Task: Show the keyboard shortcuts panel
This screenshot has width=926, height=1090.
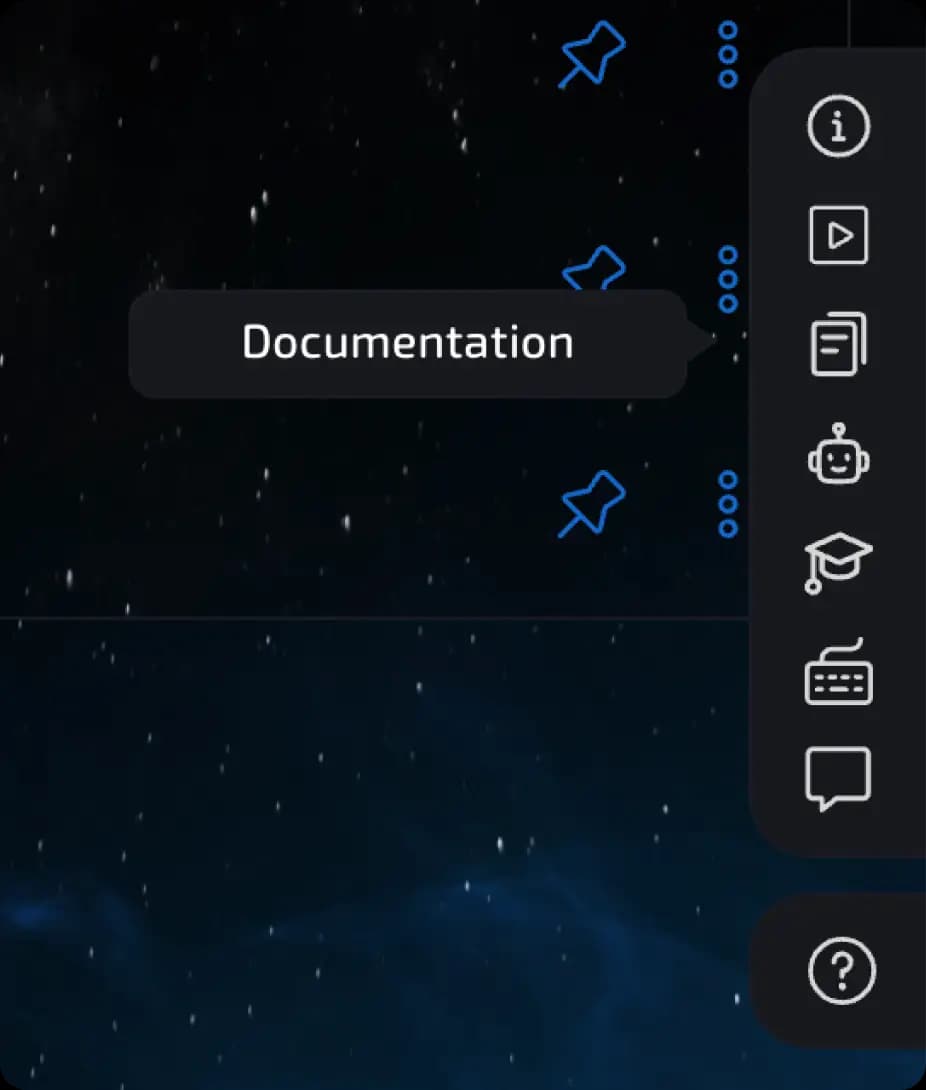Action: [x=838, y=676]
